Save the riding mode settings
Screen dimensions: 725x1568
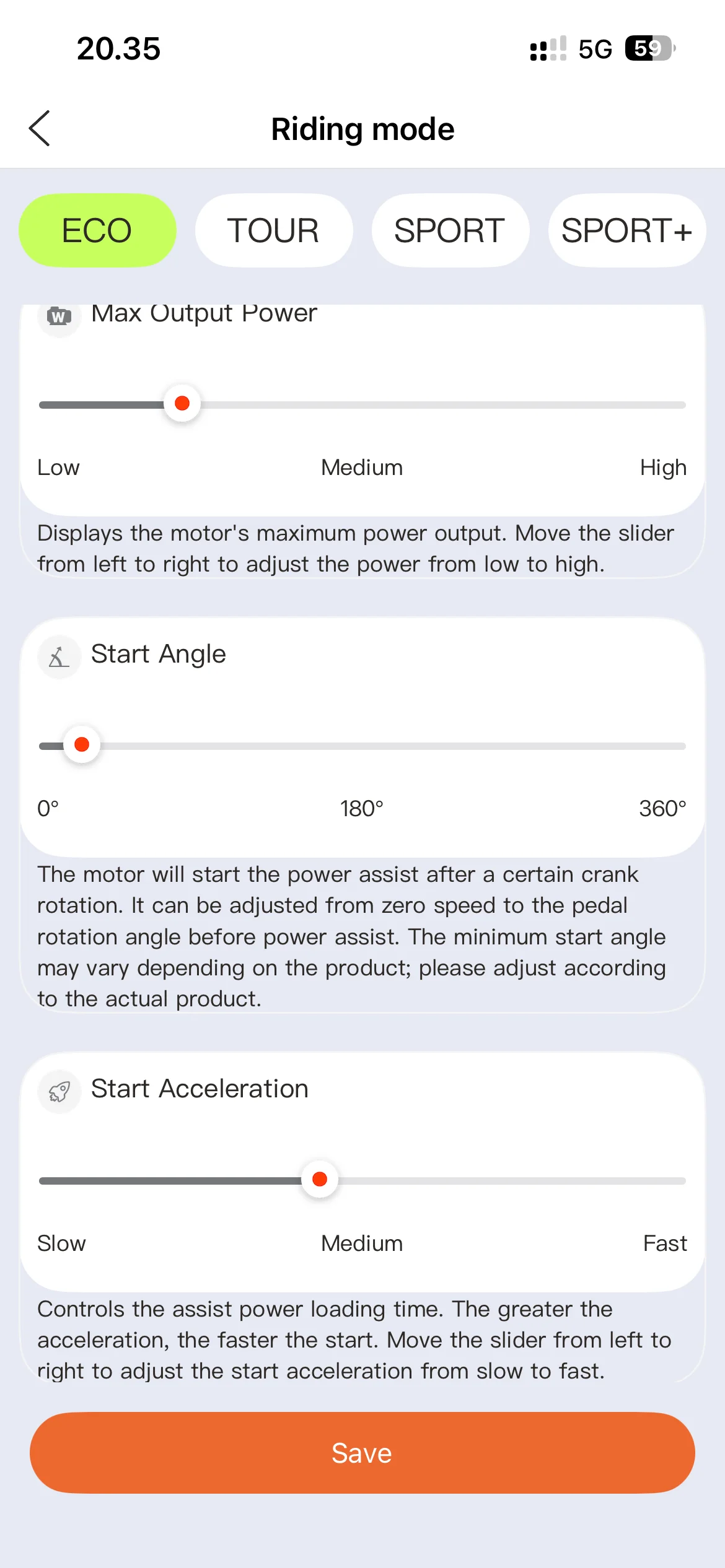click(362, 1453)
